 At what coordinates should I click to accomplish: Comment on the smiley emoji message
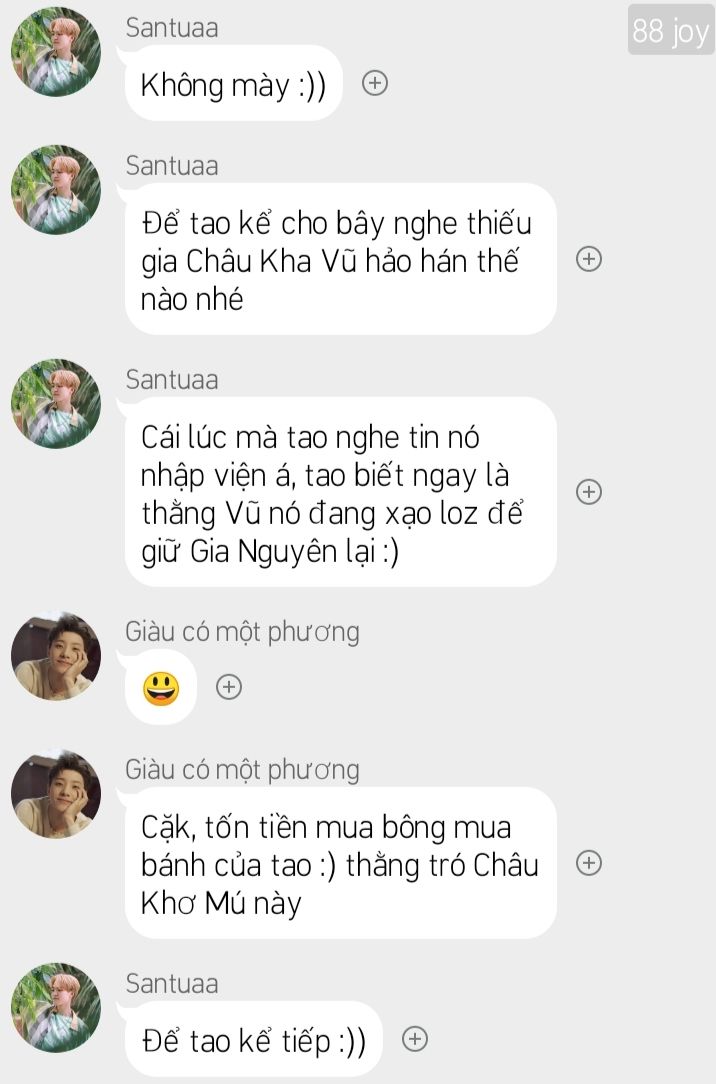pyautogui.click(x=229, y=687)
